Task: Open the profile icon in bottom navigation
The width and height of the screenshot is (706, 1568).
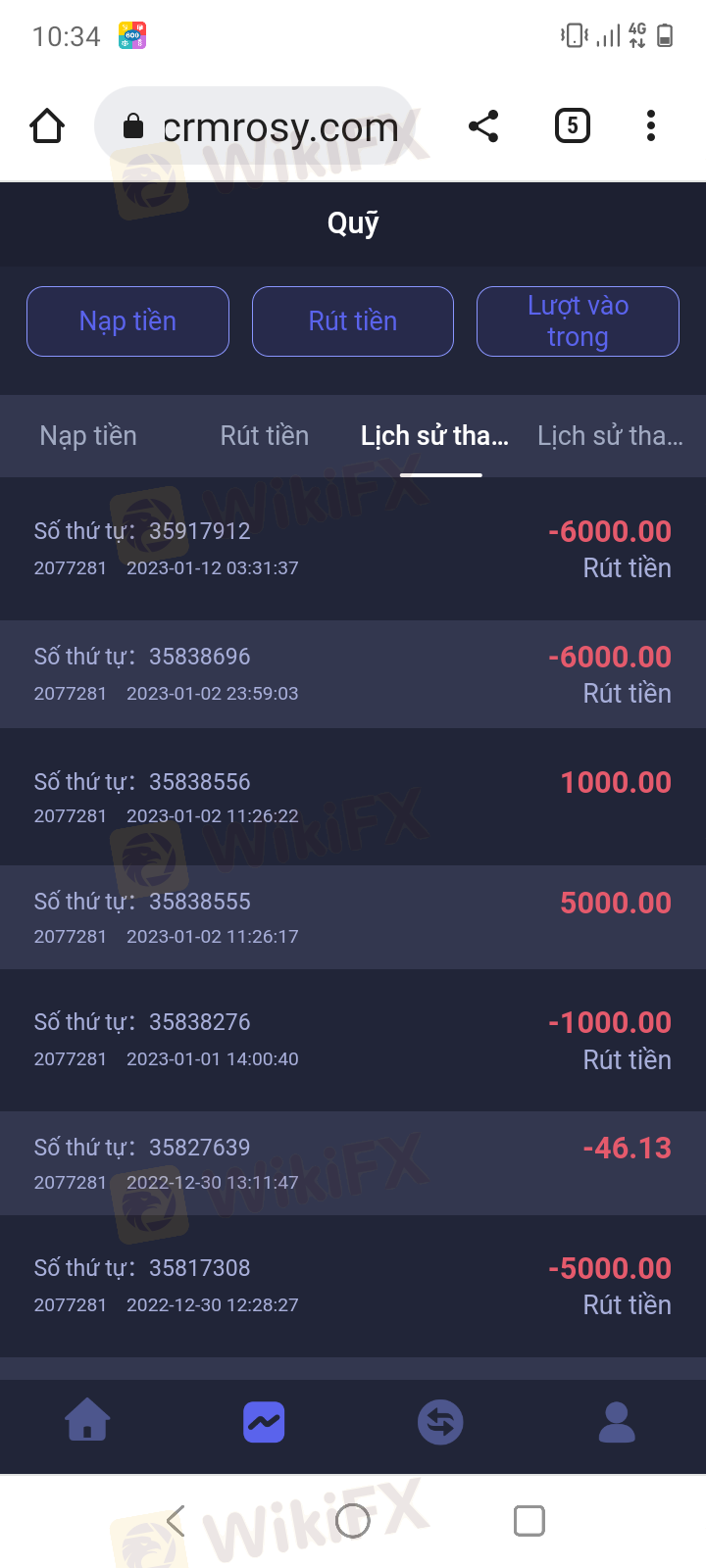Action: click(617, 1422)
